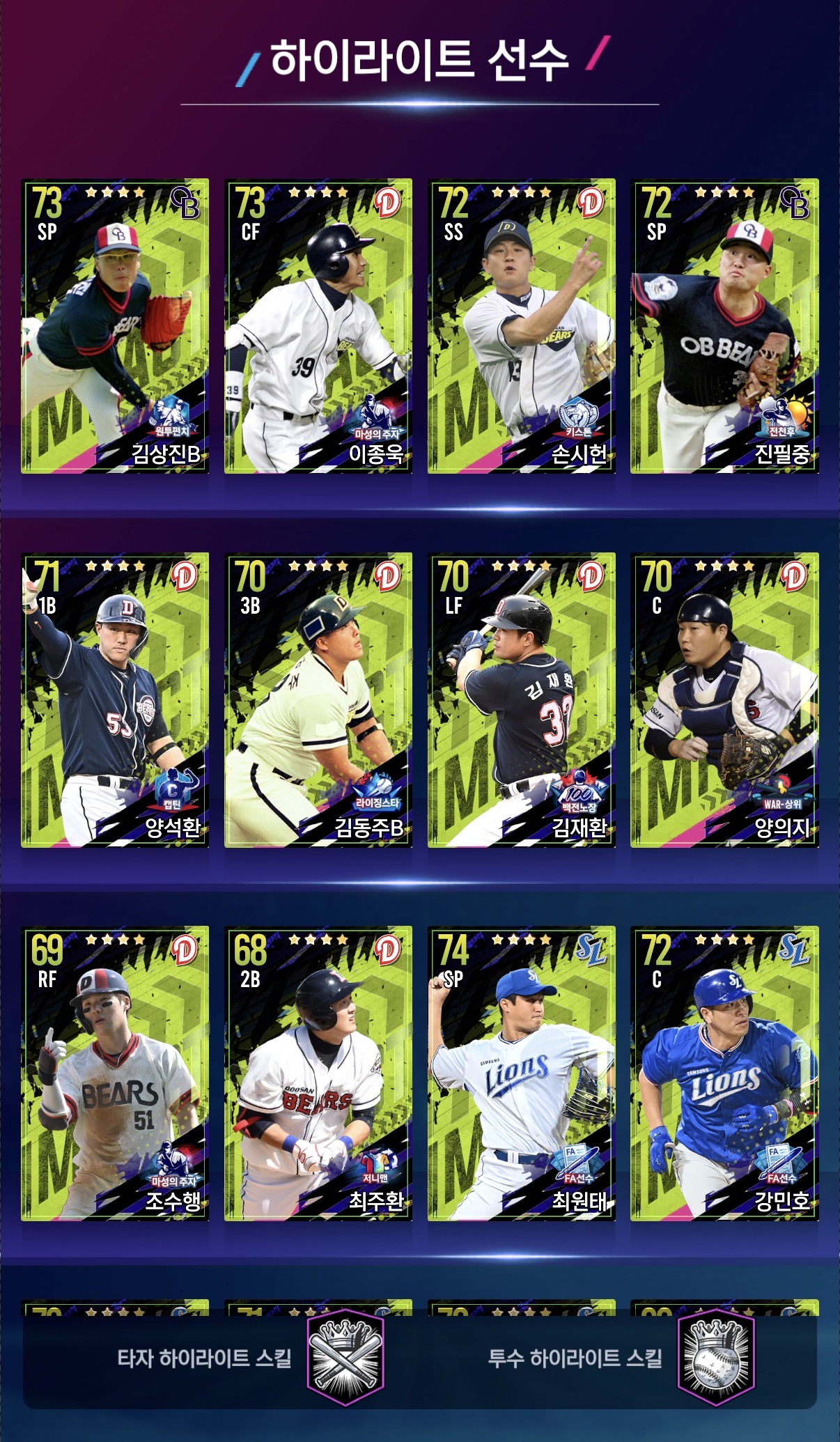This screenshot has height=1442, width=840.
Task: Open the 최원태 Lions pitcher card
Action: [522, 1073]
